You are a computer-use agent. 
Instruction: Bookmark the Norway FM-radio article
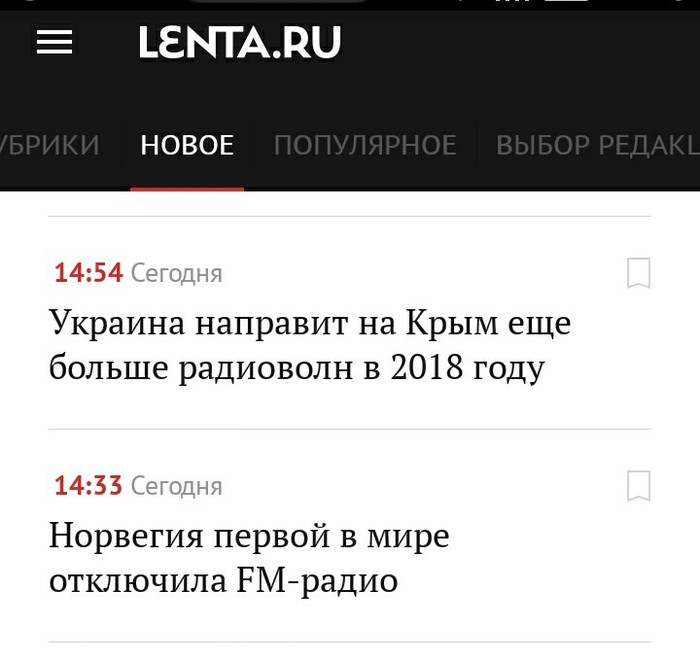pyautogui.click(x=638, y=486)
